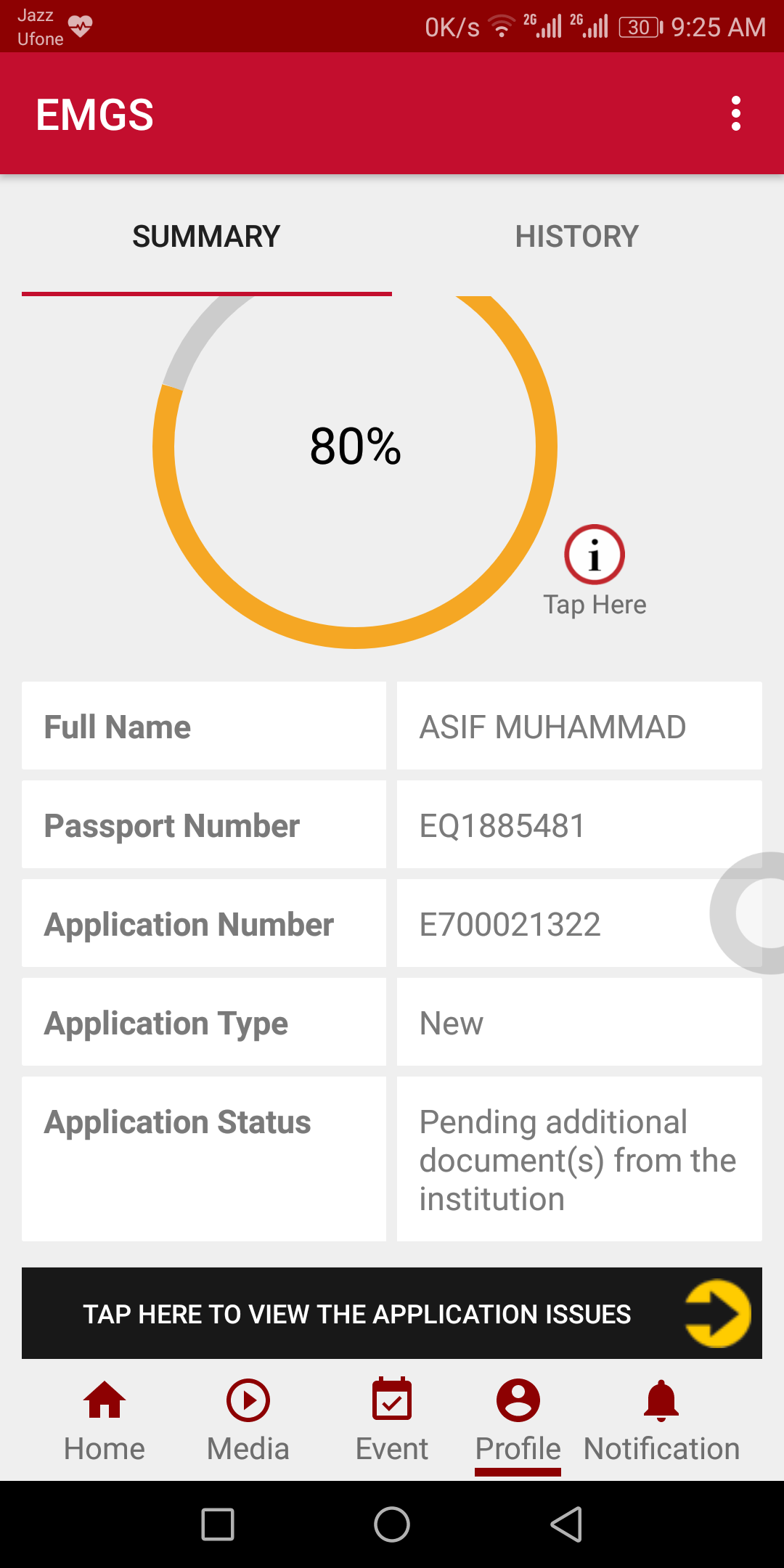
Task: Open the overflow menu
Action: (735, 114)
